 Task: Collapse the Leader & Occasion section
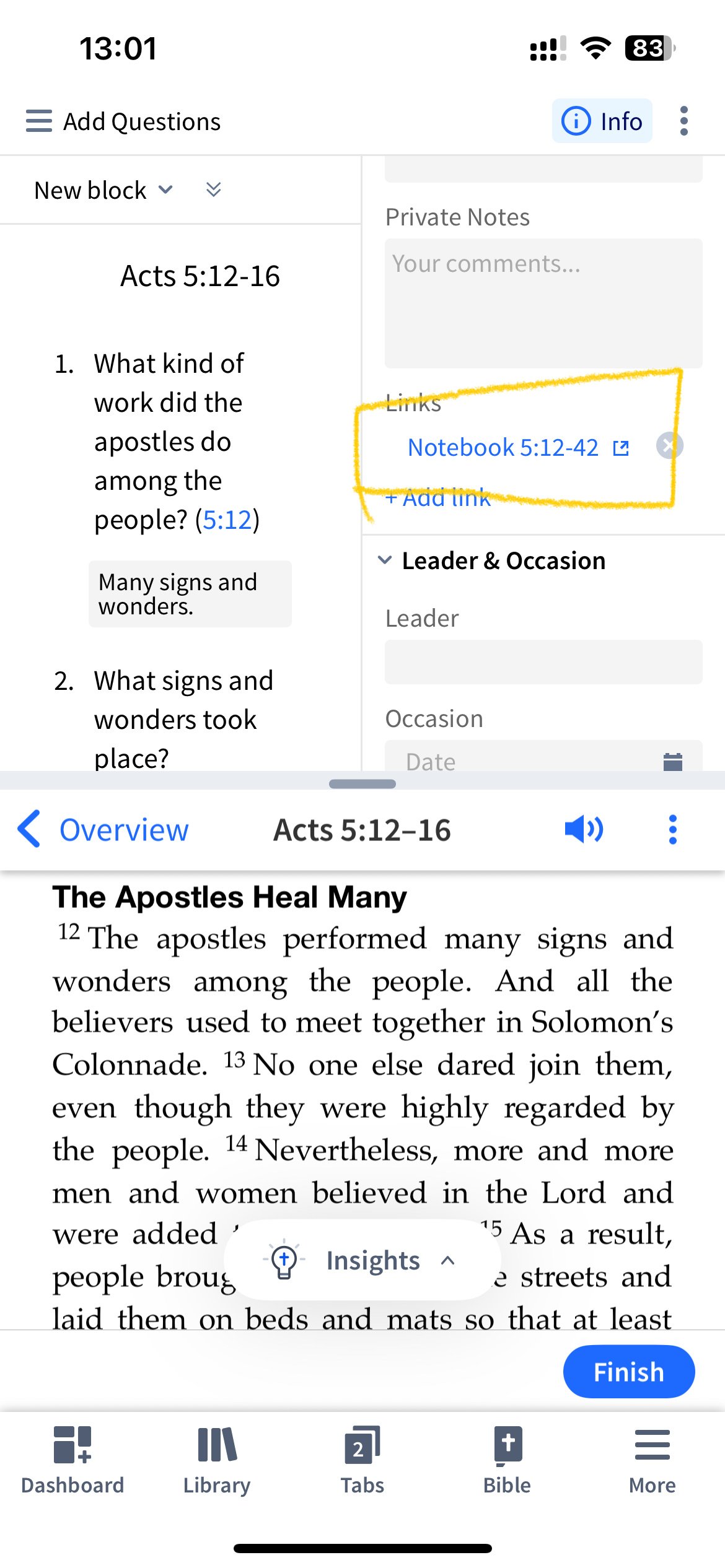pos(385,560)
